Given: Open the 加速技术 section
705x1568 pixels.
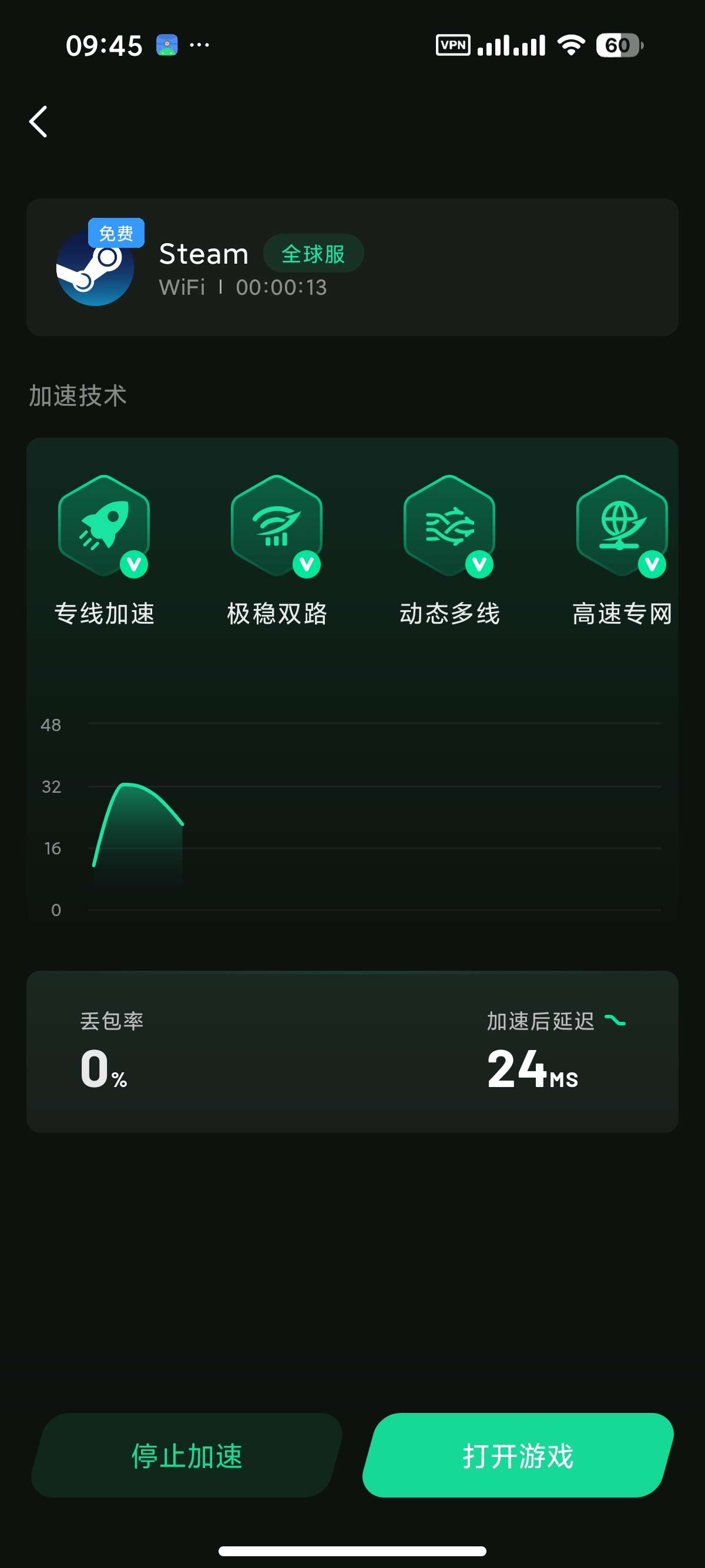Looking at the screenshot, I should click(x=76, y=396).
